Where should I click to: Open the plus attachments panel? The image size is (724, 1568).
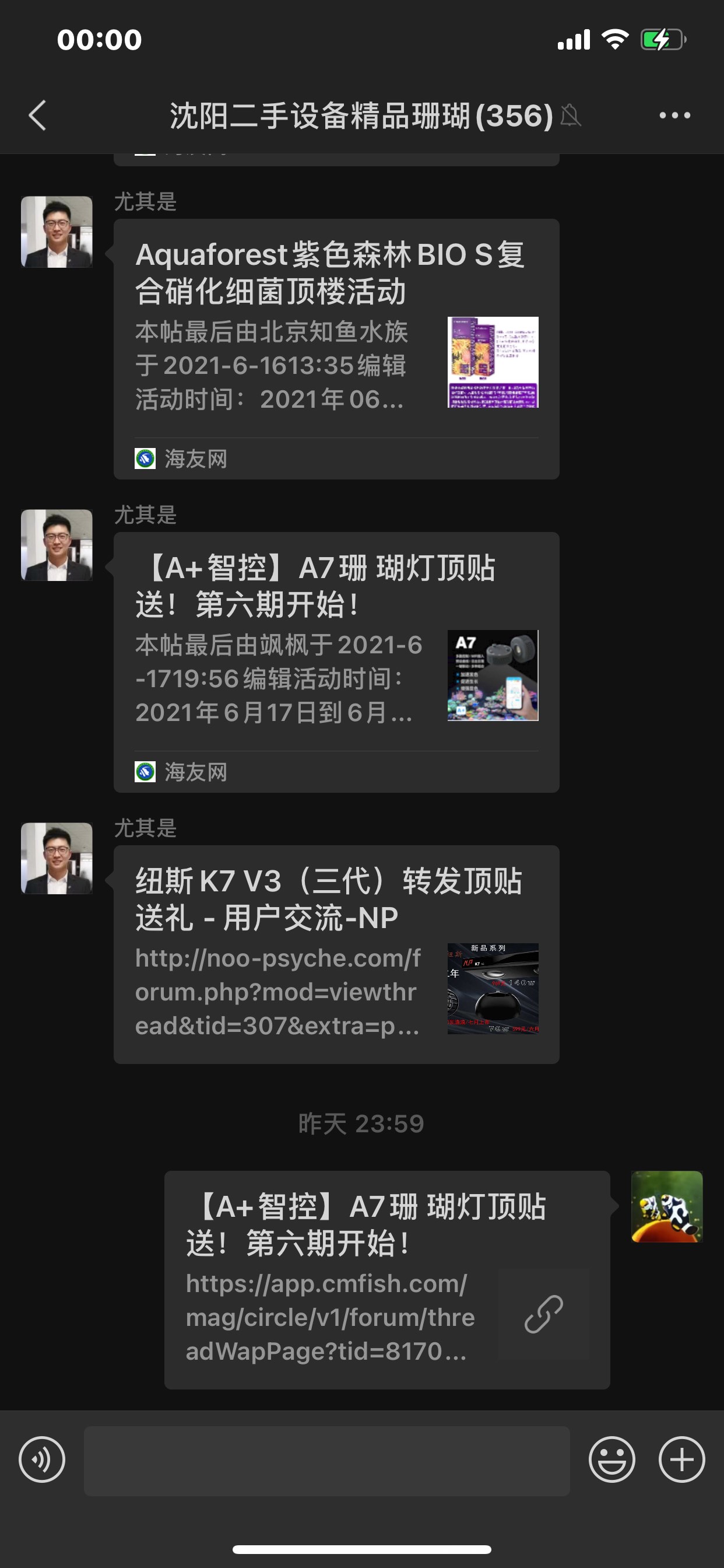click(x=681, y=1459)
